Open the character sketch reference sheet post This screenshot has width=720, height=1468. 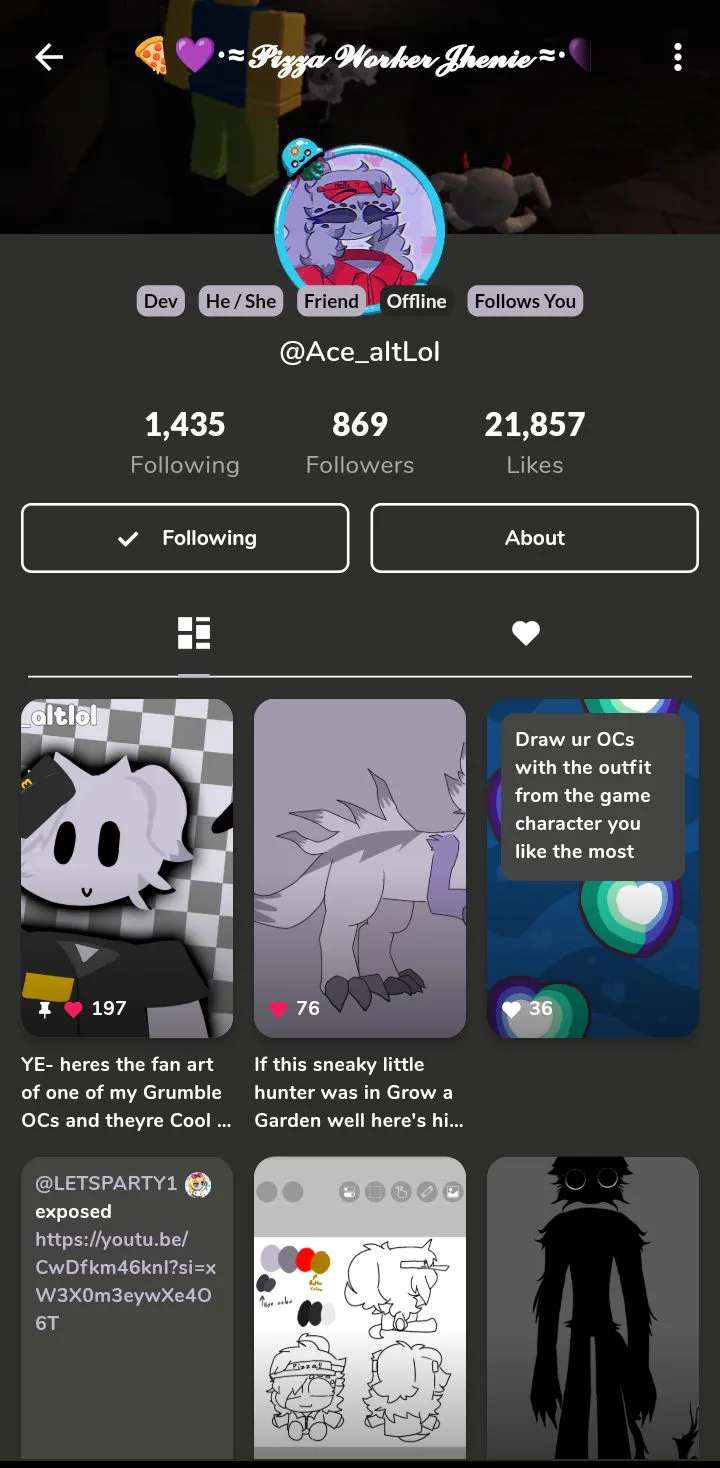click(x=360, y=1308)
